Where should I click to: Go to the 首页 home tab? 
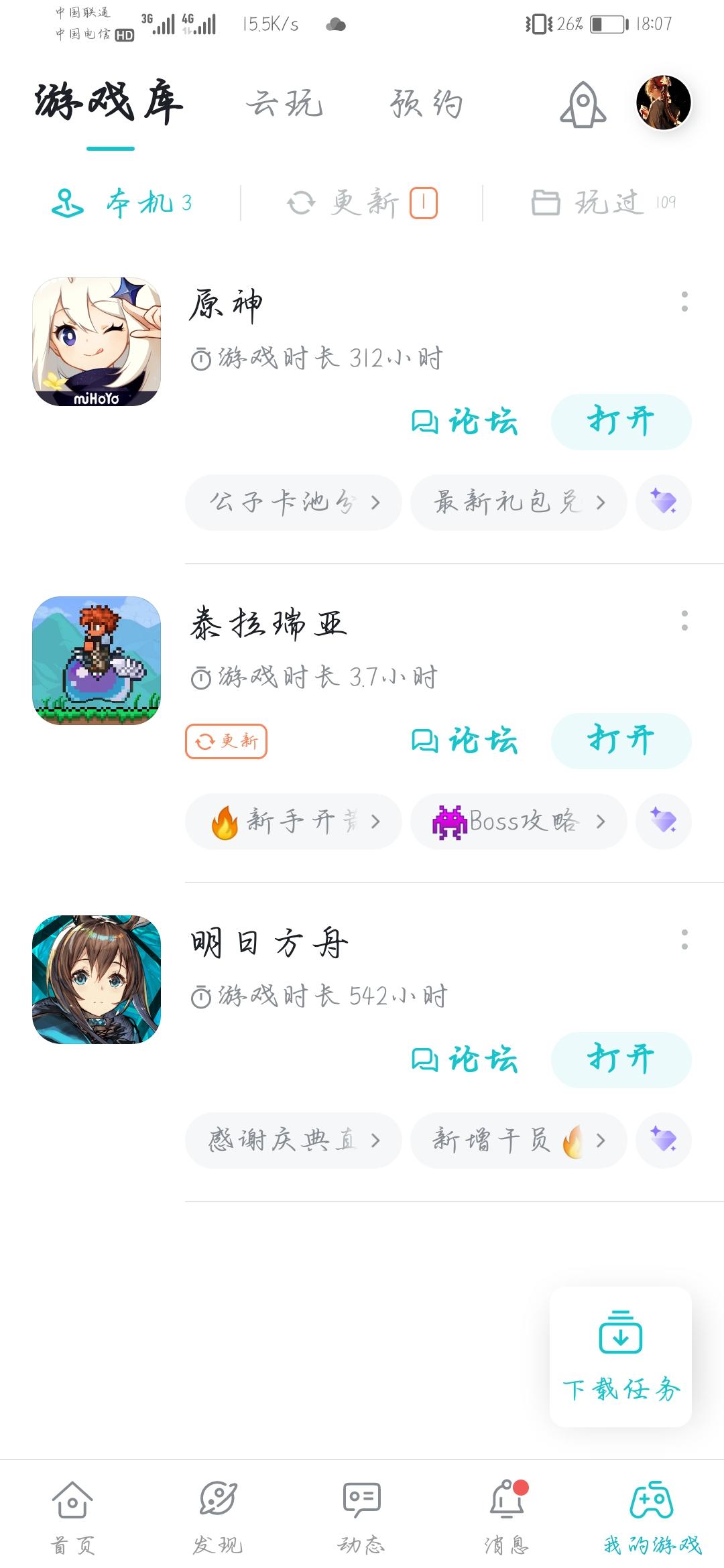coord(72,1517)
